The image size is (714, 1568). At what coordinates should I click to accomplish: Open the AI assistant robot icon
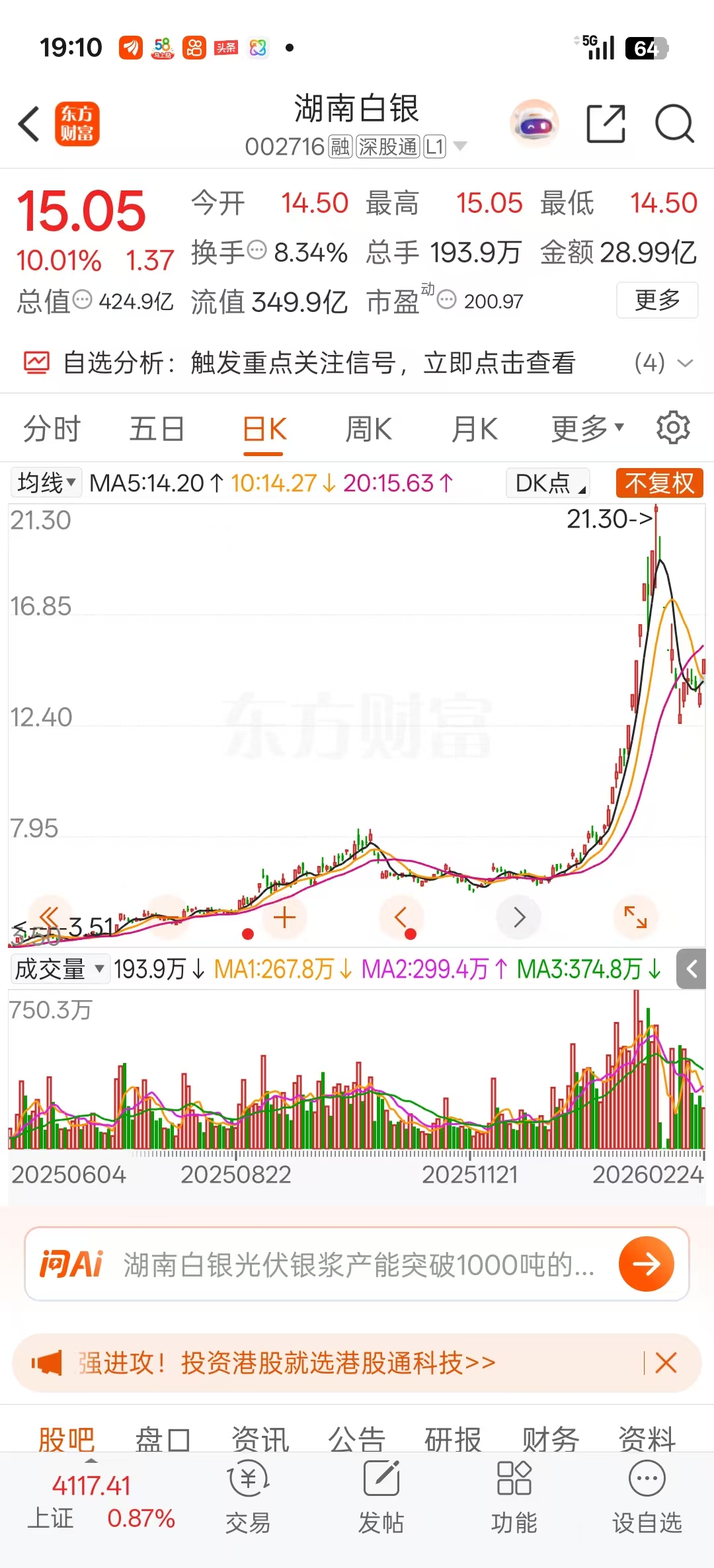tap(534, 124)
